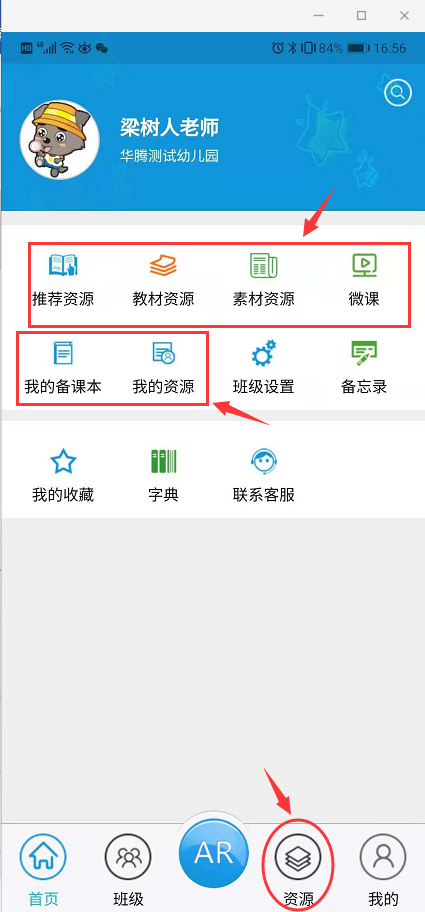Open 备忘录 memo
The image size is (425, 912).
[x=364, y=368]
